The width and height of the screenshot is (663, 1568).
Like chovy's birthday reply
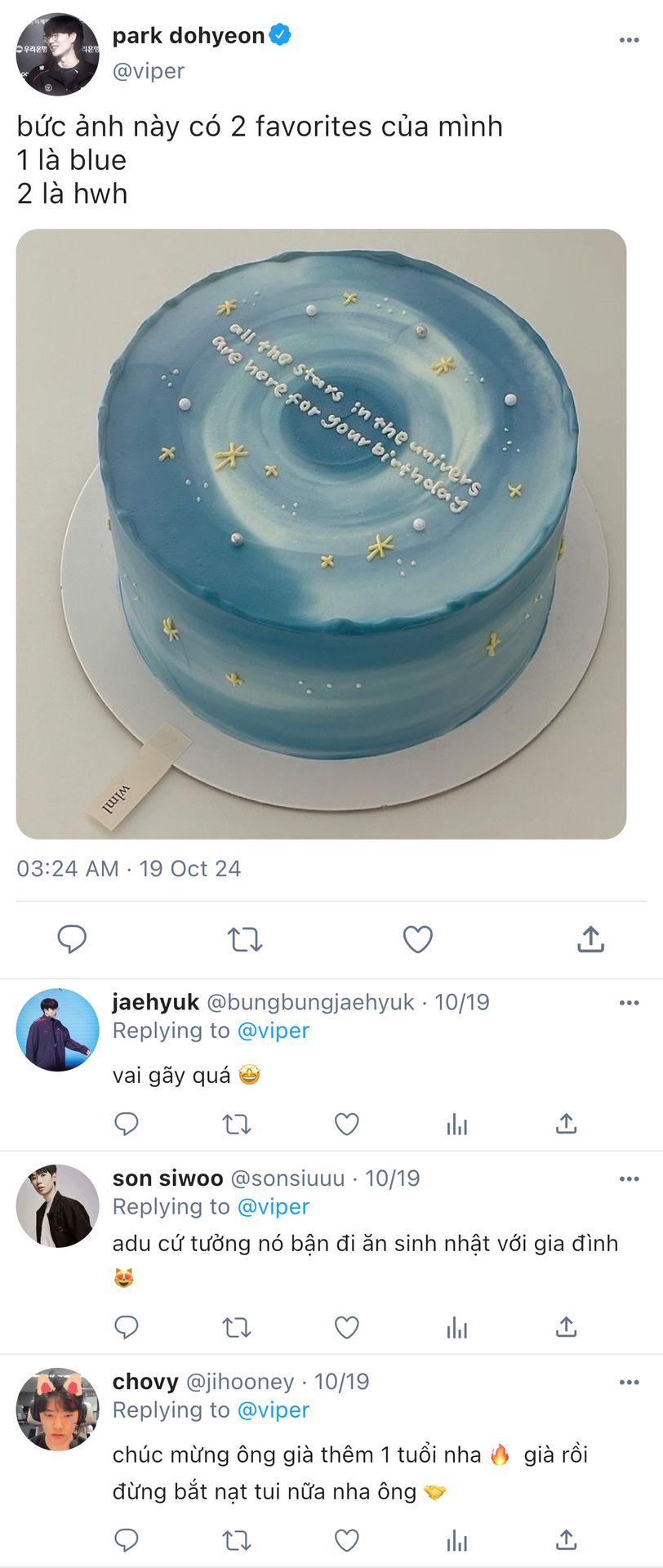point(347,1540)
